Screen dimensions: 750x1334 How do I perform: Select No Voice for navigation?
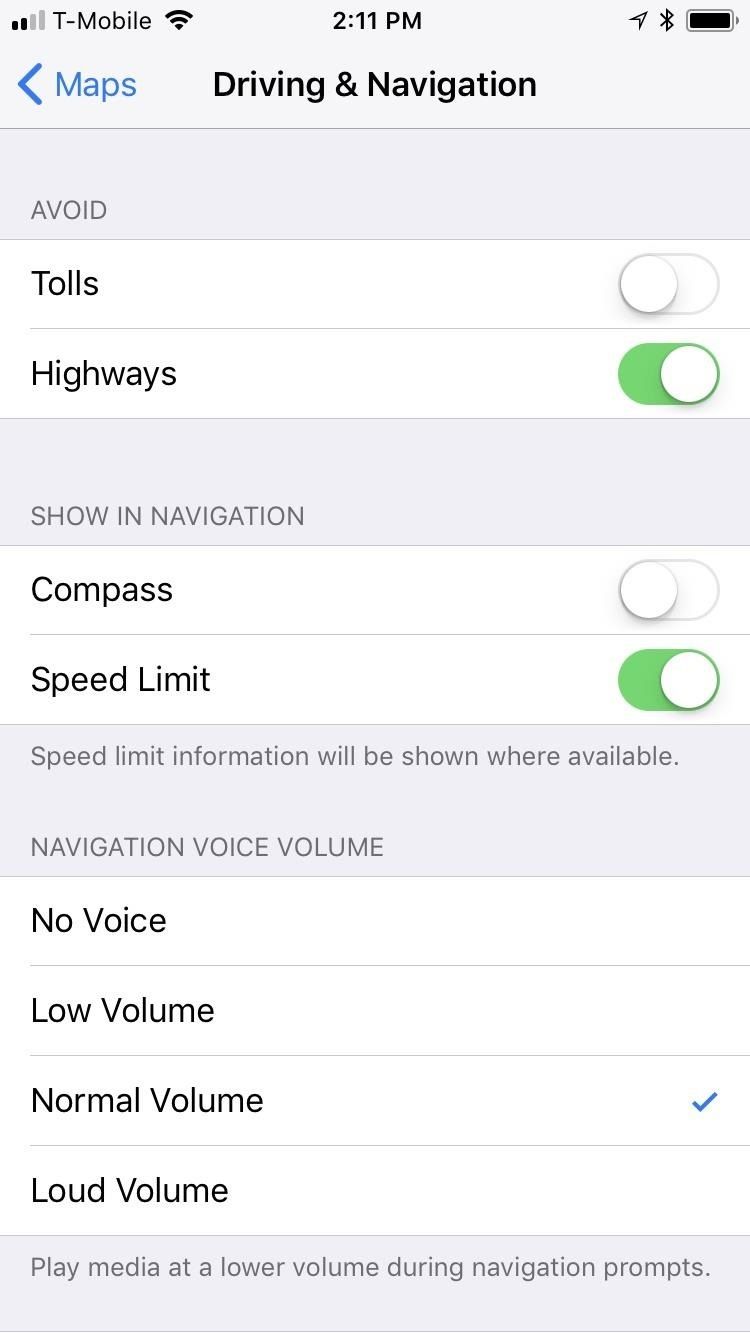[98, 920]
